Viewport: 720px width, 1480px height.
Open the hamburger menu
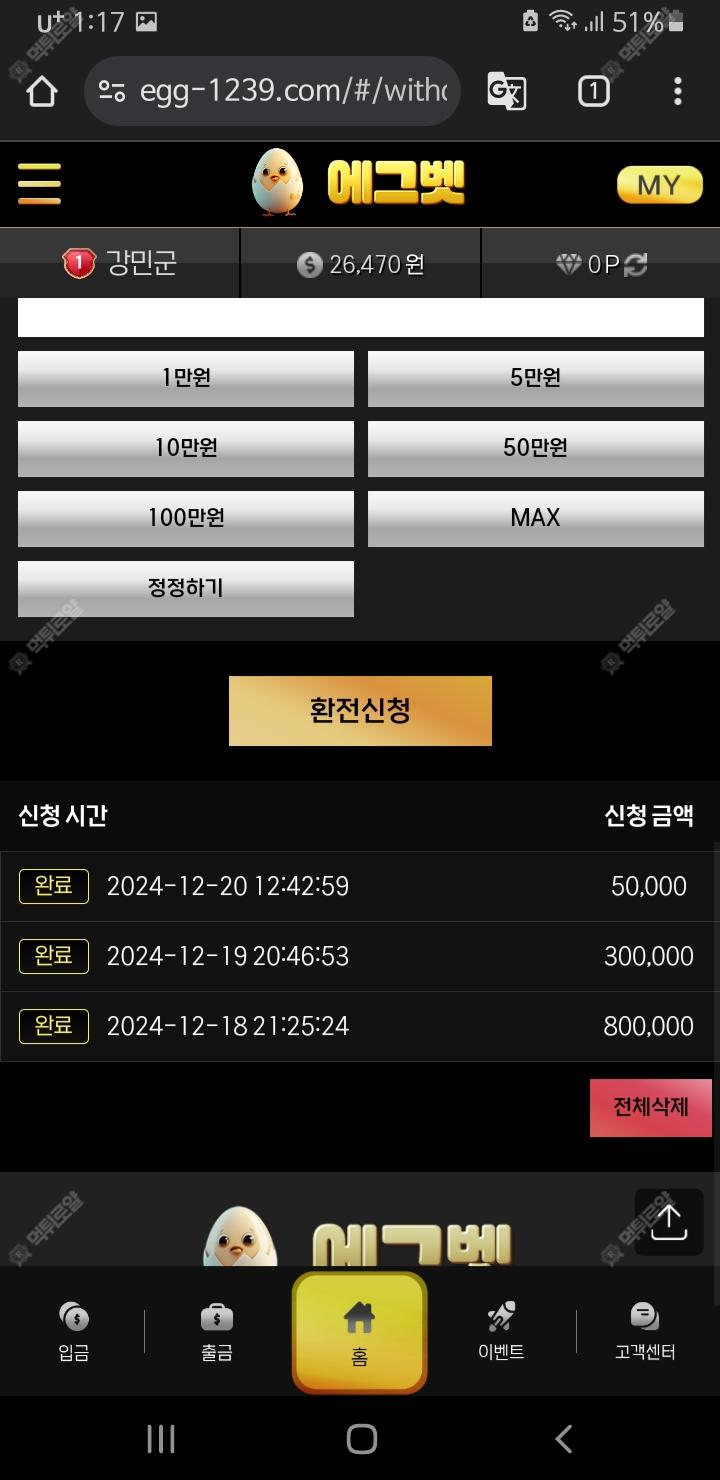tap(39, 184)
